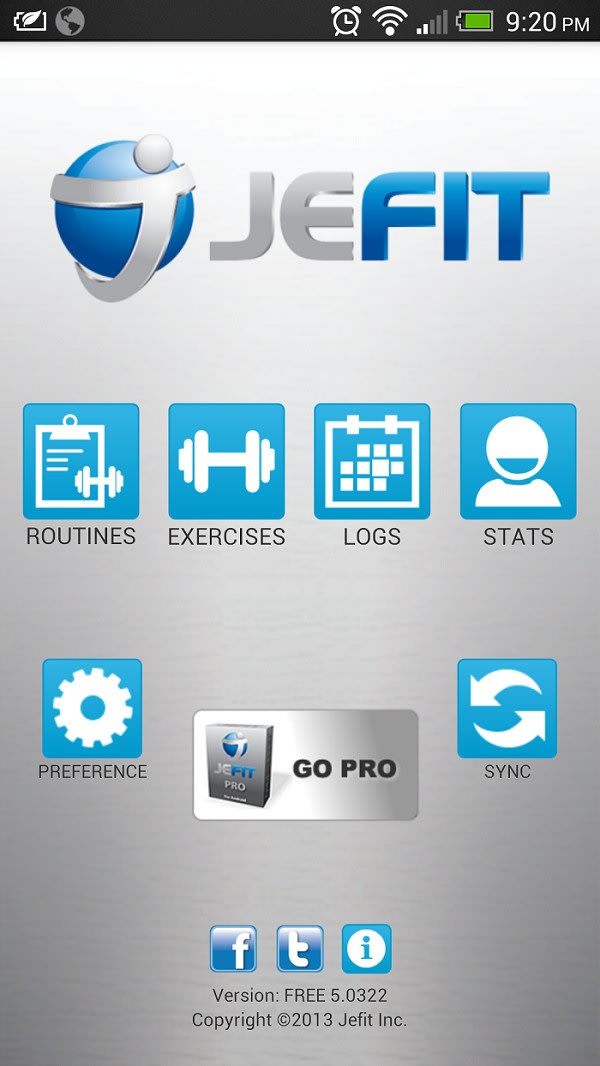Tap the Go Pro upgrade banner
The height and width of the screenshot is (1066, 600).
tap(305, 765)
